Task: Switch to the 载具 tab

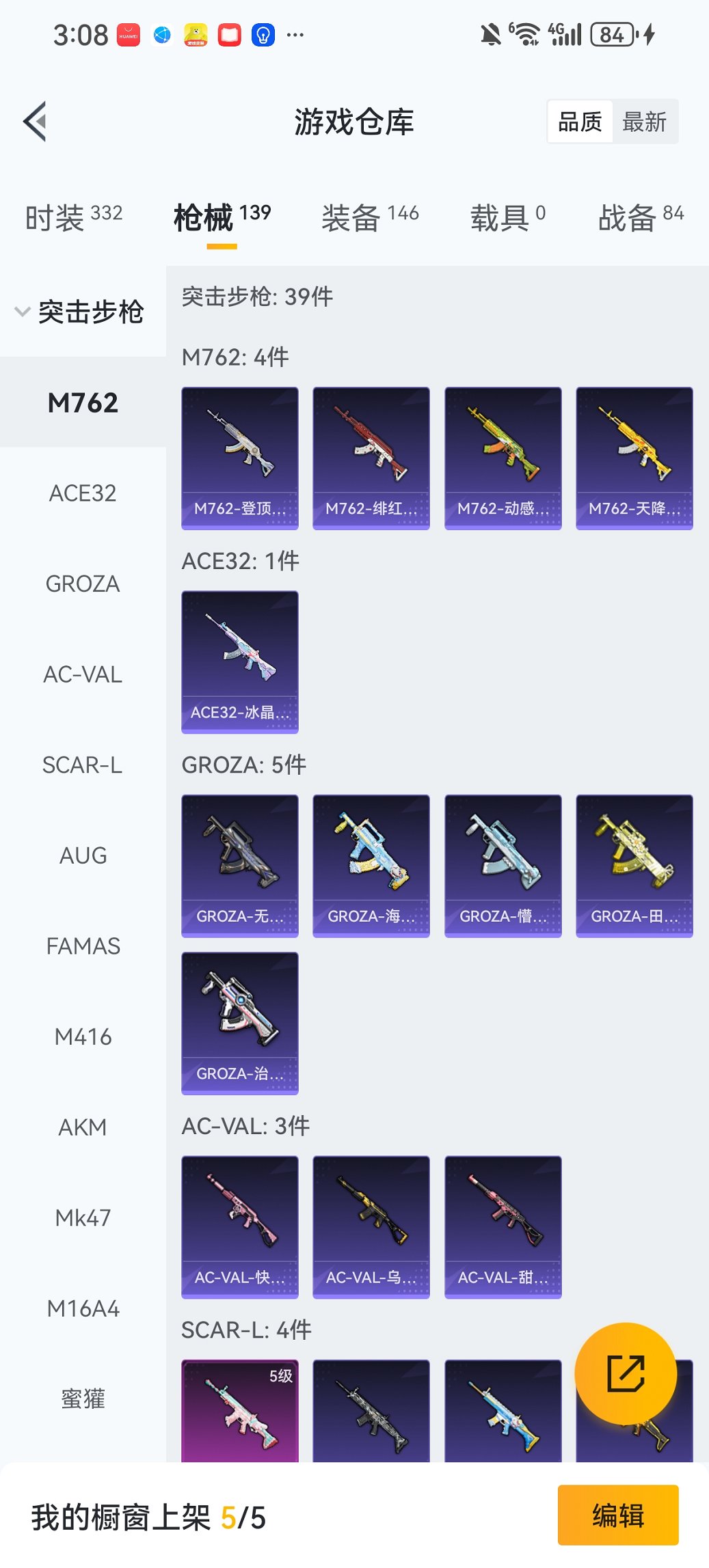Action: pyautogui.click(x=507, y=218)
